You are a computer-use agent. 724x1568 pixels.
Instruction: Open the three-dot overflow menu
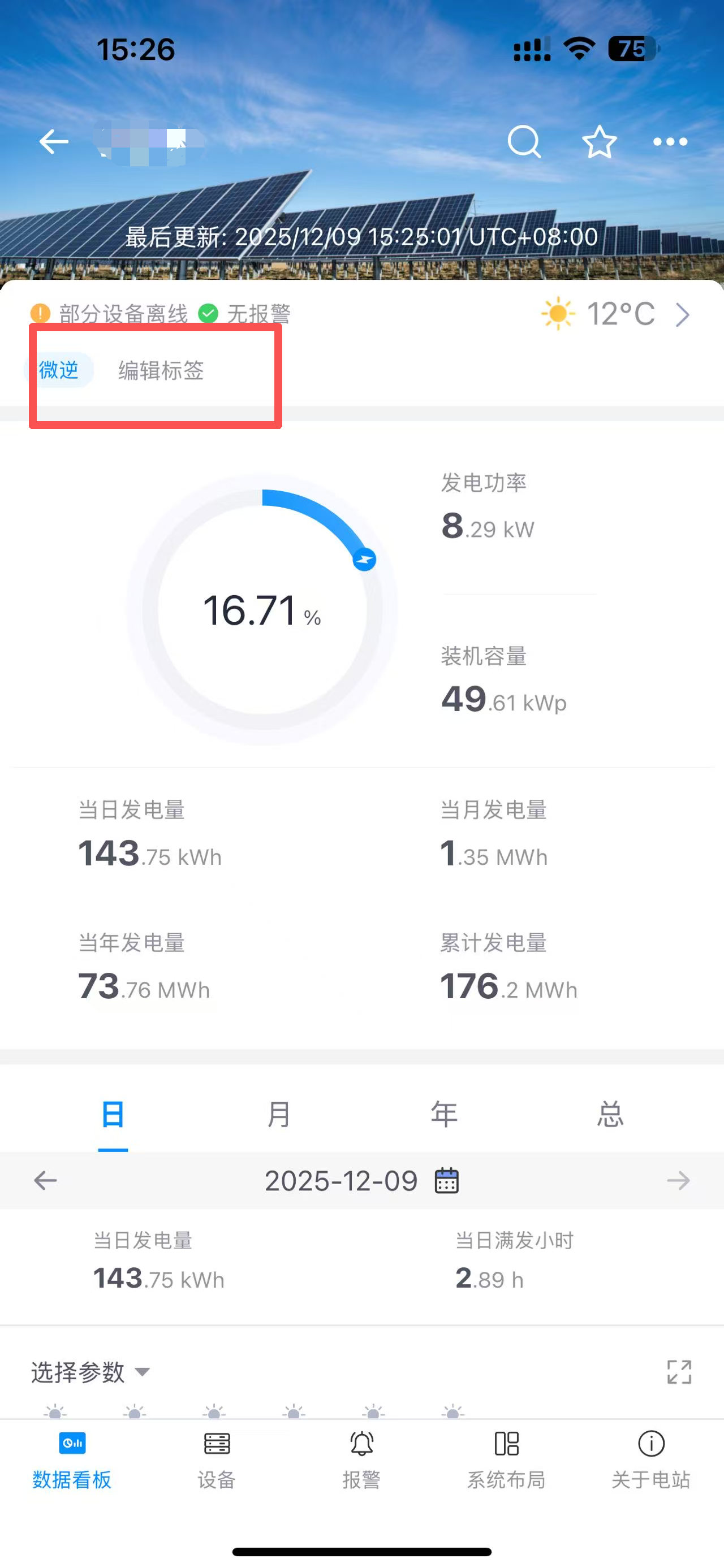(x=670, y=142)
